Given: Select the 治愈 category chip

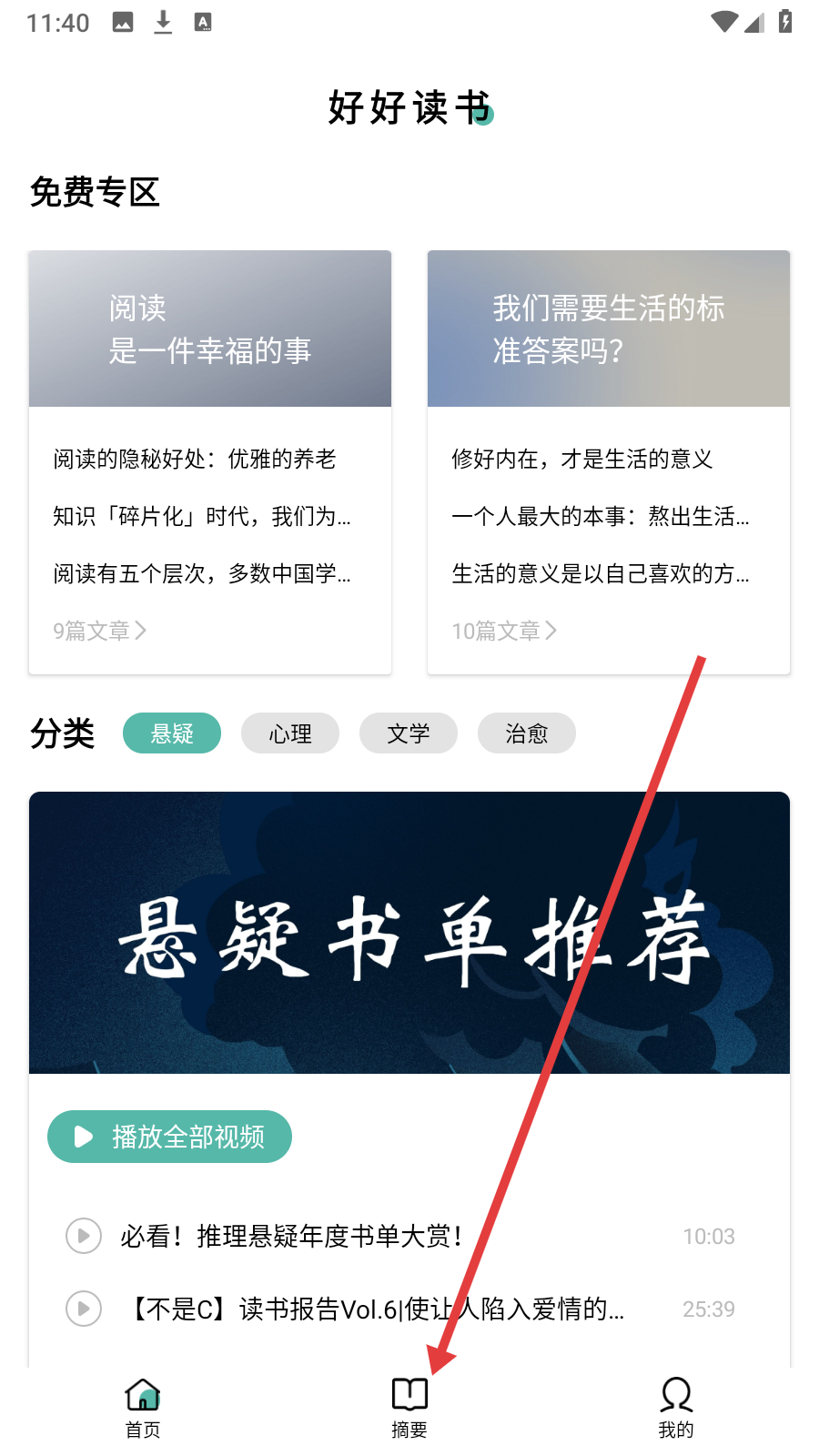Looking at the screenshot, I should pyautogui.click(x=527, y=733).
